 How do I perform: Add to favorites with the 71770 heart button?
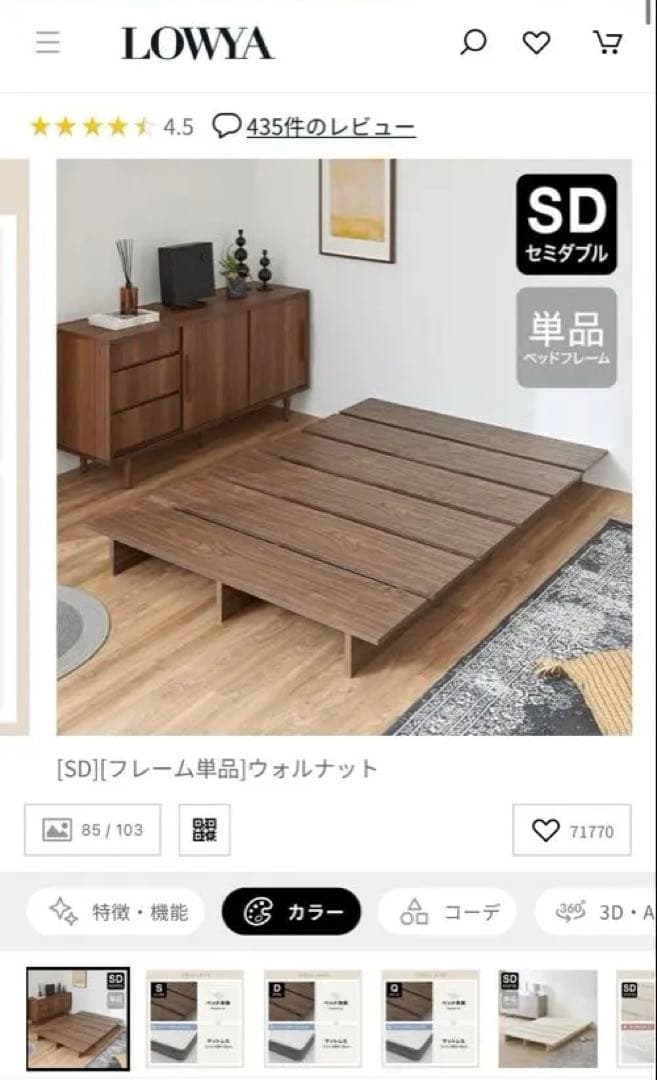(572, 830)
